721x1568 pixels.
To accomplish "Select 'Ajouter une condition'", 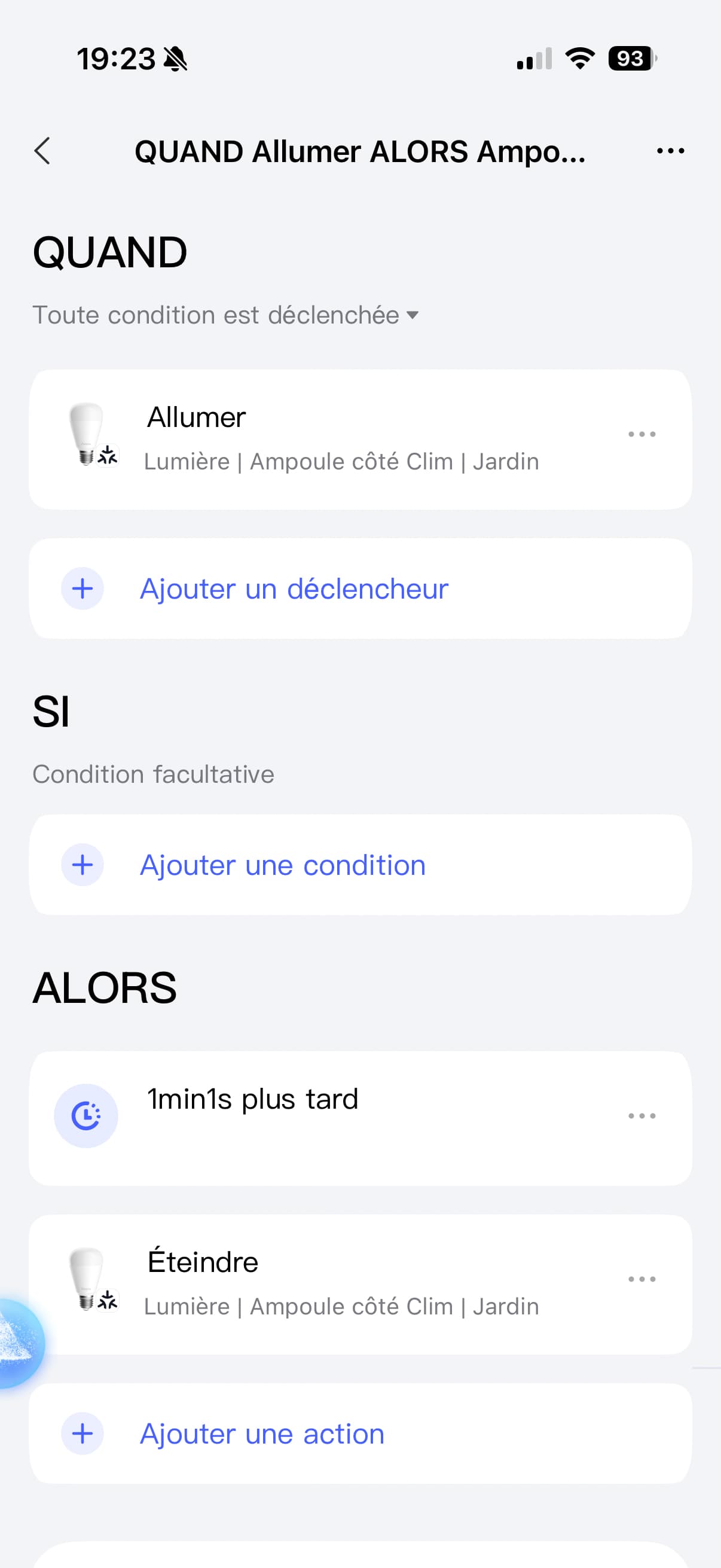I will coord(282,865).
